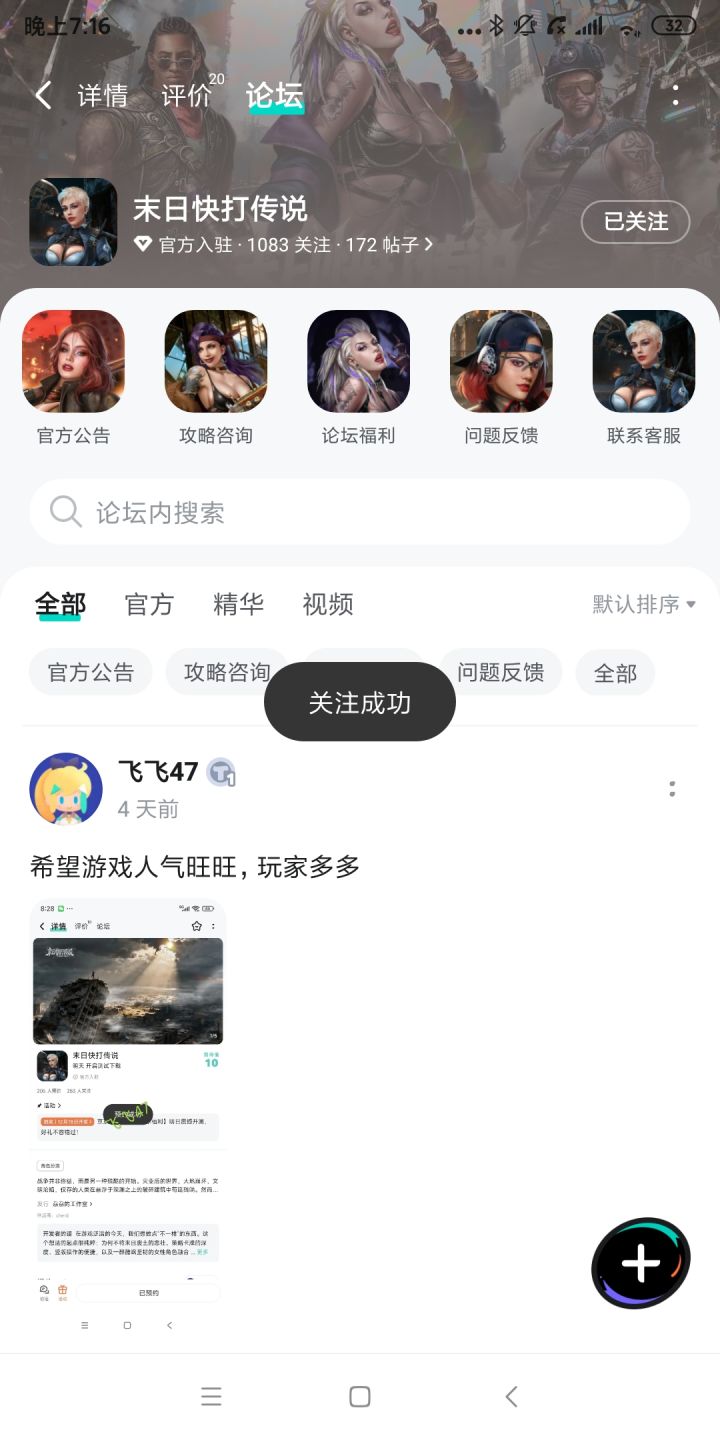720x1440 pixels.
Task: Select the 官方 post tab
Action: pos(149,604)
